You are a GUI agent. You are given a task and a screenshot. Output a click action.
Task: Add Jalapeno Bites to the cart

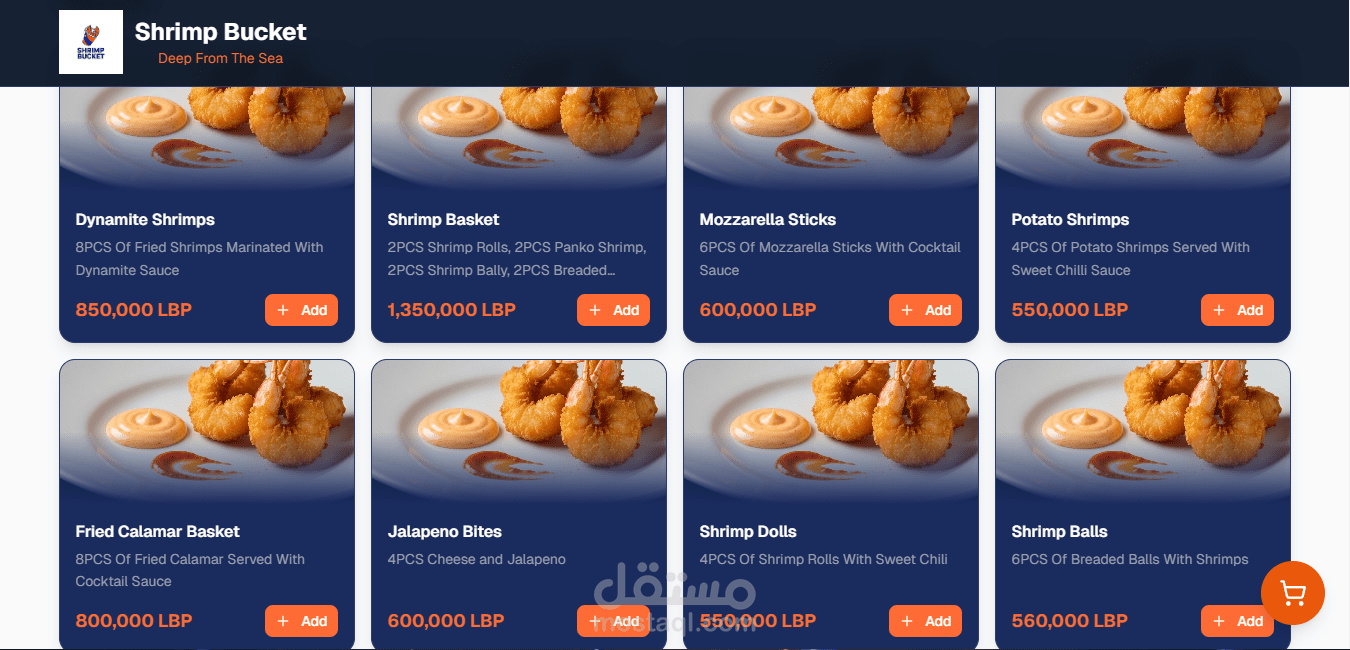pyautogui.click(x=613, y=621)
